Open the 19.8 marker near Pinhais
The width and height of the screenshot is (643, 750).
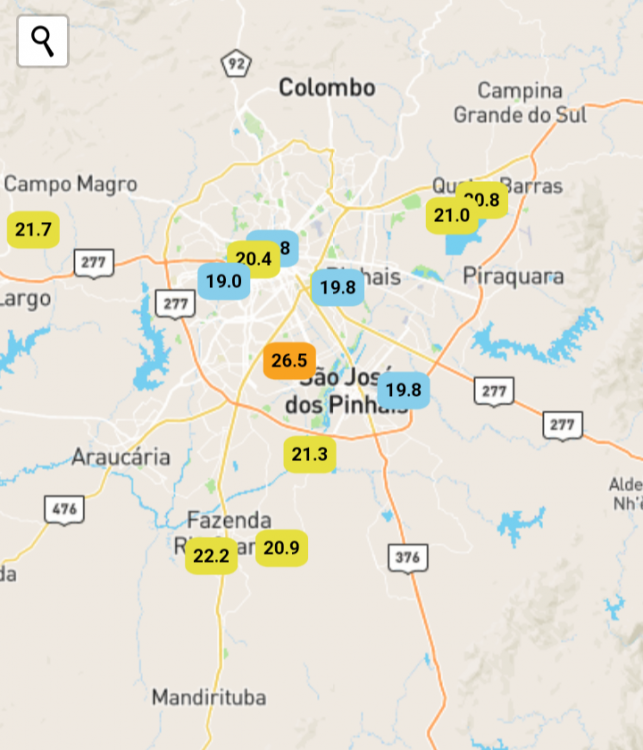point(337,288)
